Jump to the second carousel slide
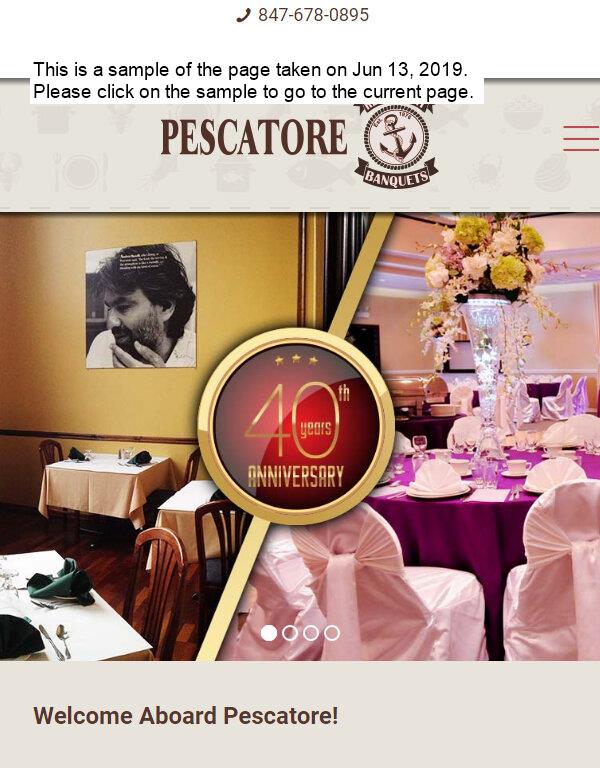The width and height of the screenshot is (600, 768). 290,633
